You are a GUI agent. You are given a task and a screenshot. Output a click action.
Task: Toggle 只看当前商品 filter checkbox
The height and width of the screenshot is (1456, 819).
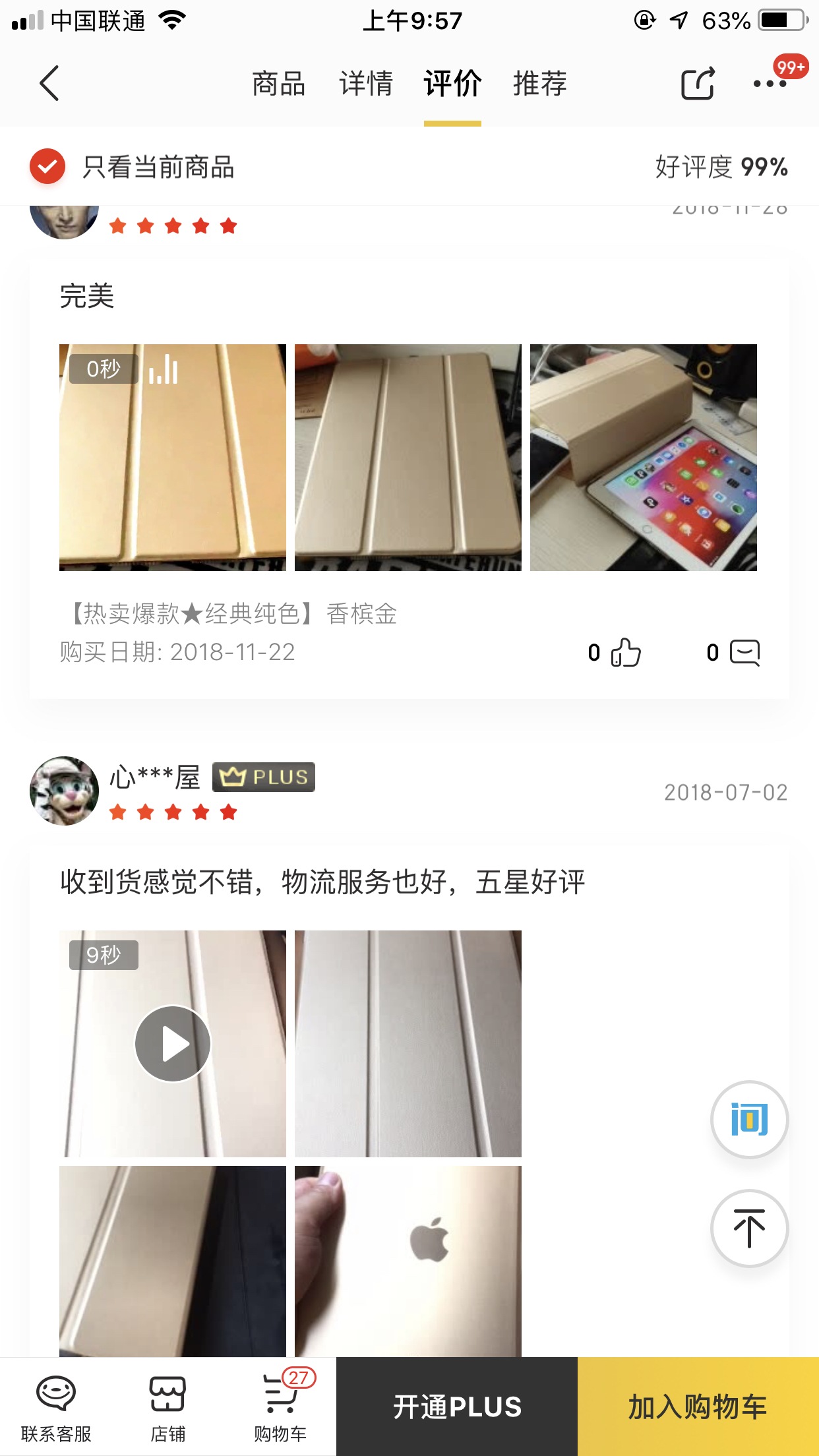[x=47, y=167]
